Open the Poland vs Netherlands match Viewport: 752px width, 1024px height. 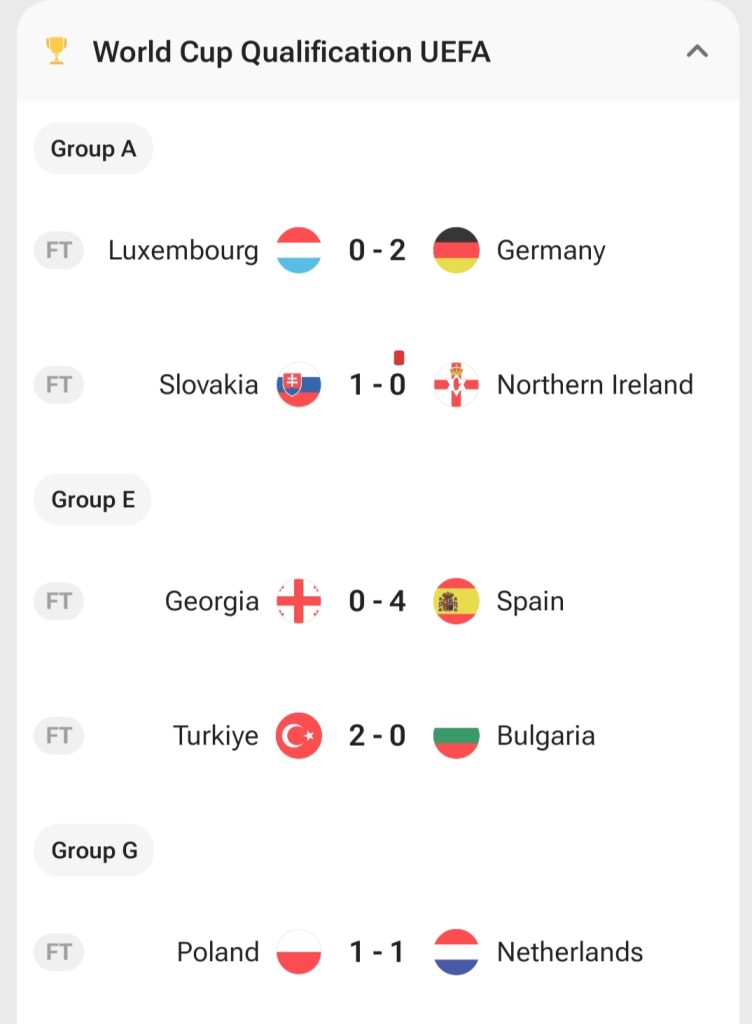point(377,952)
